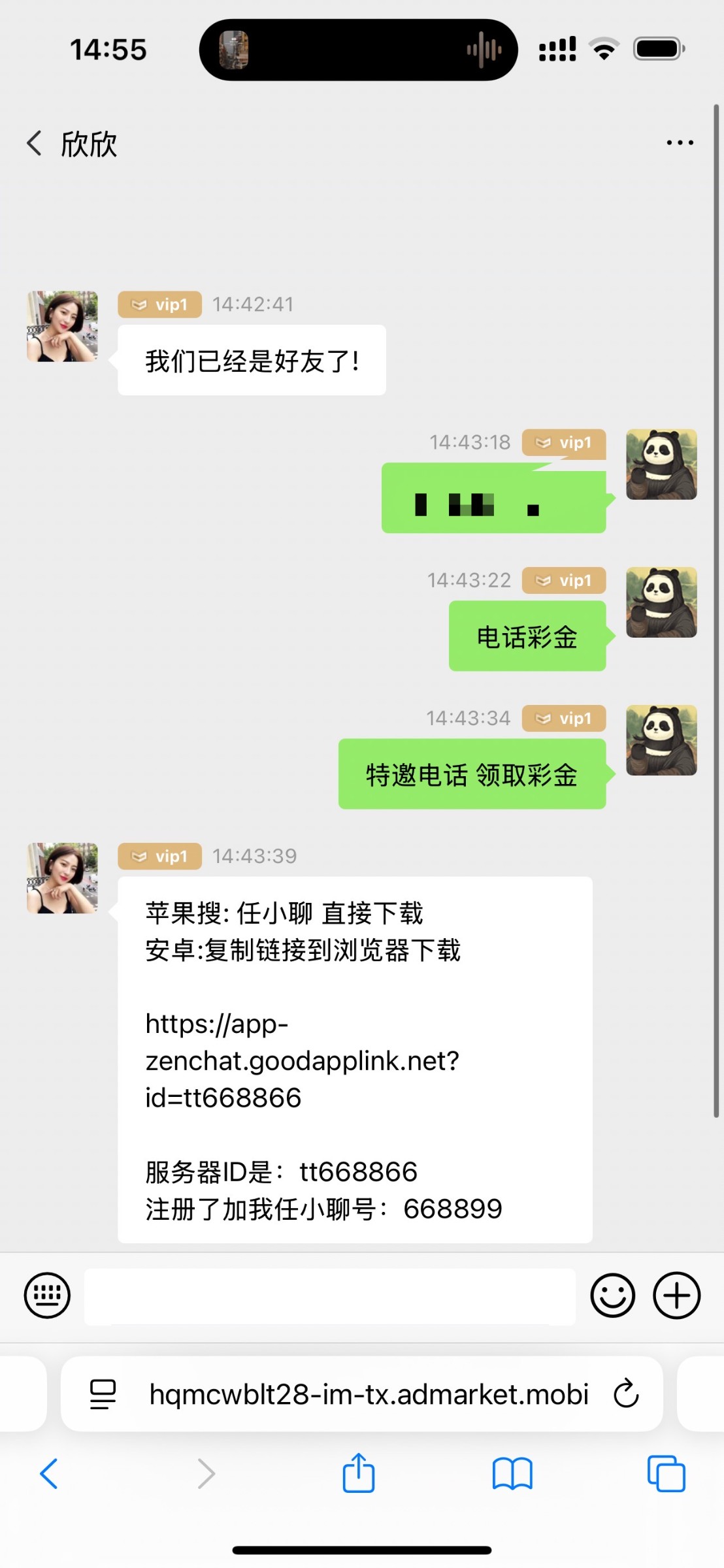Viewport: 724px width, 1568px height.
Task: Open the page settings menu in address bar
Action: click(103, 1394)
